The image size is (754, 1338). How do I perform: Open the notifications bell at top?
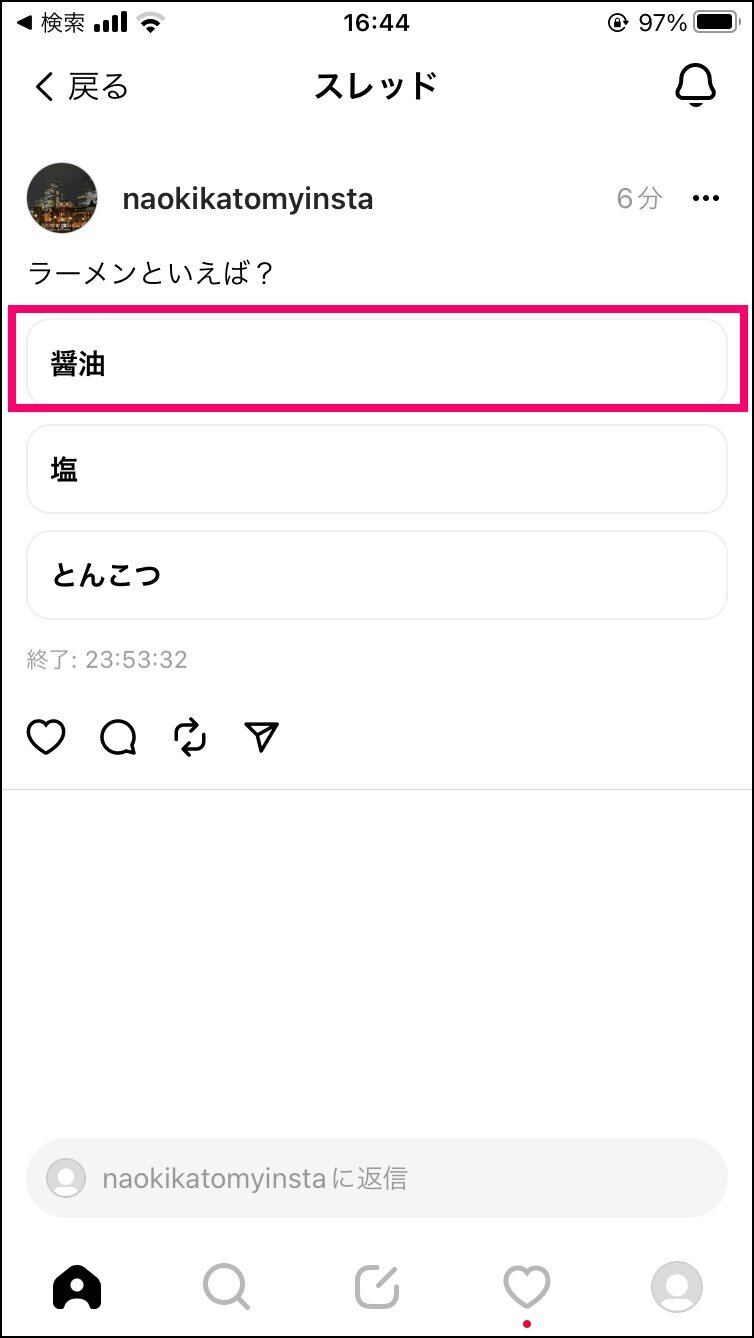(695, 86)
